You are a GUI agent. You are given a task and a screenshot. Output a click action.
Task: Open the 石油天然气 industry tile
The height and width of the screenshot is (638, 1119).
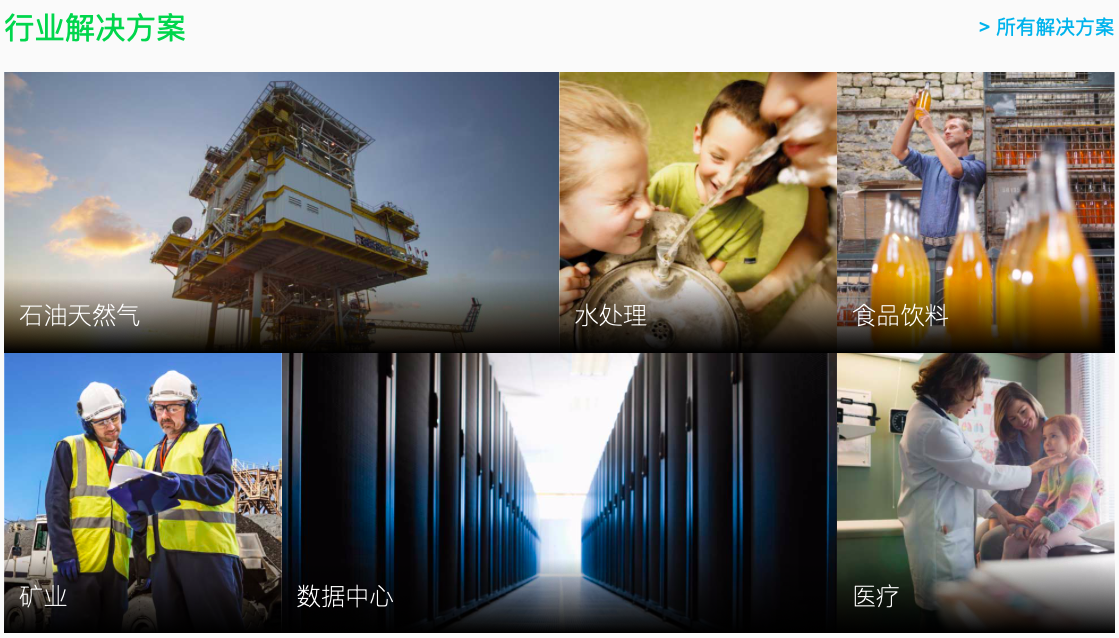pos(281,212)
